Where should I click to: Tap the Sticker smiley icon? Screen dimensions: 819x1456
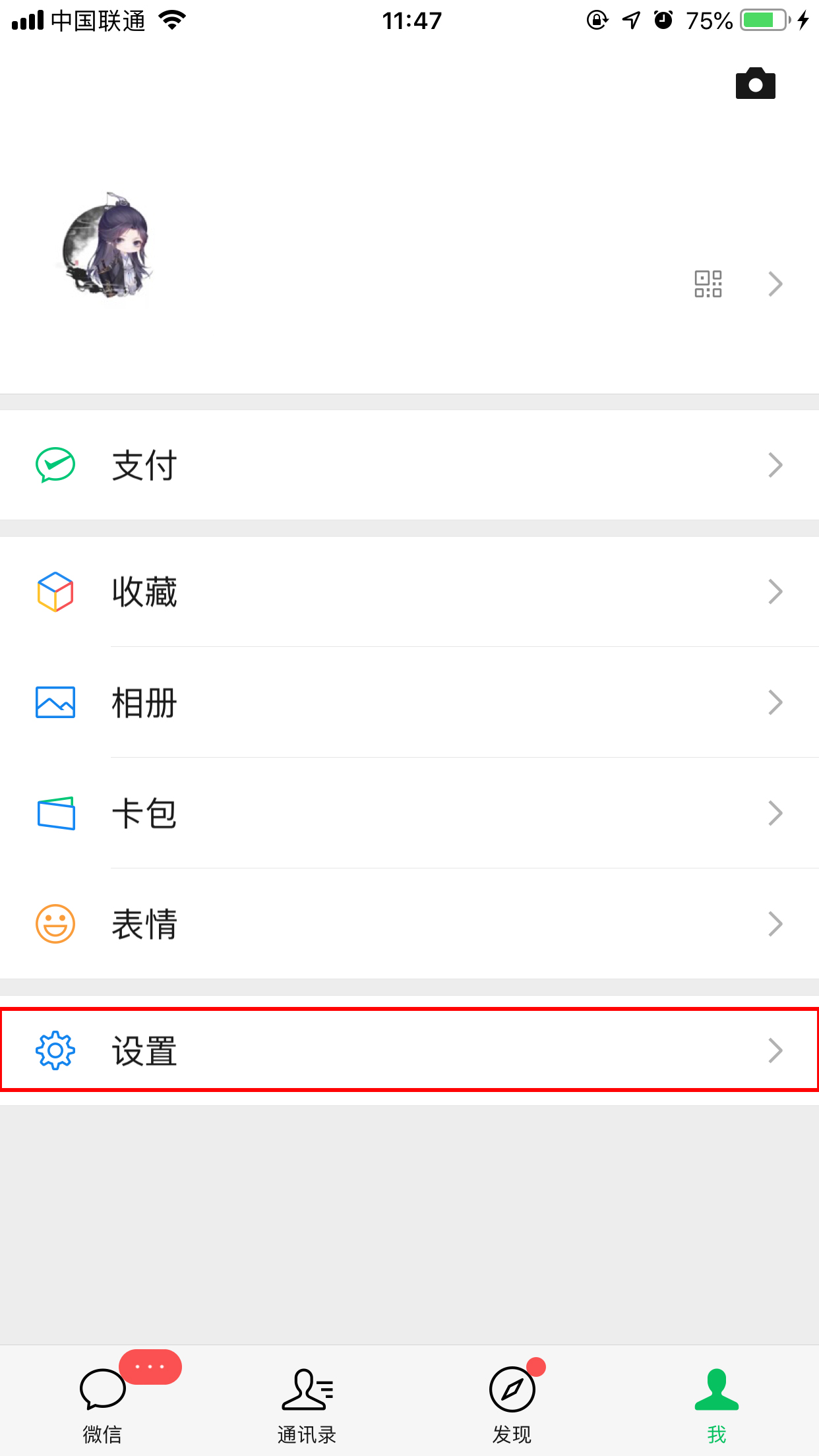pos(55,924)
